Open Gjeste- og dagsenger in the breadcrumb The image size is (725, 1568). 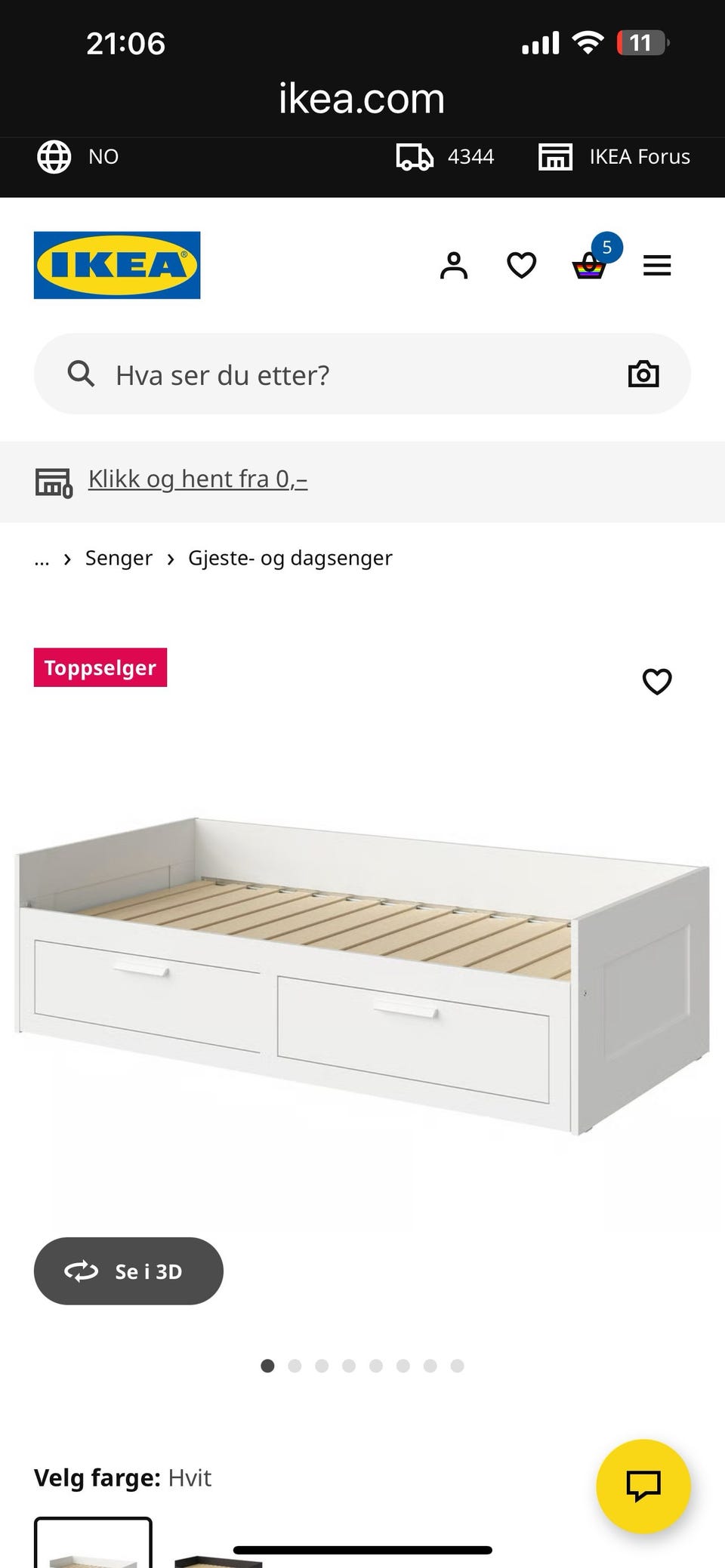click(x=290, y=558)
